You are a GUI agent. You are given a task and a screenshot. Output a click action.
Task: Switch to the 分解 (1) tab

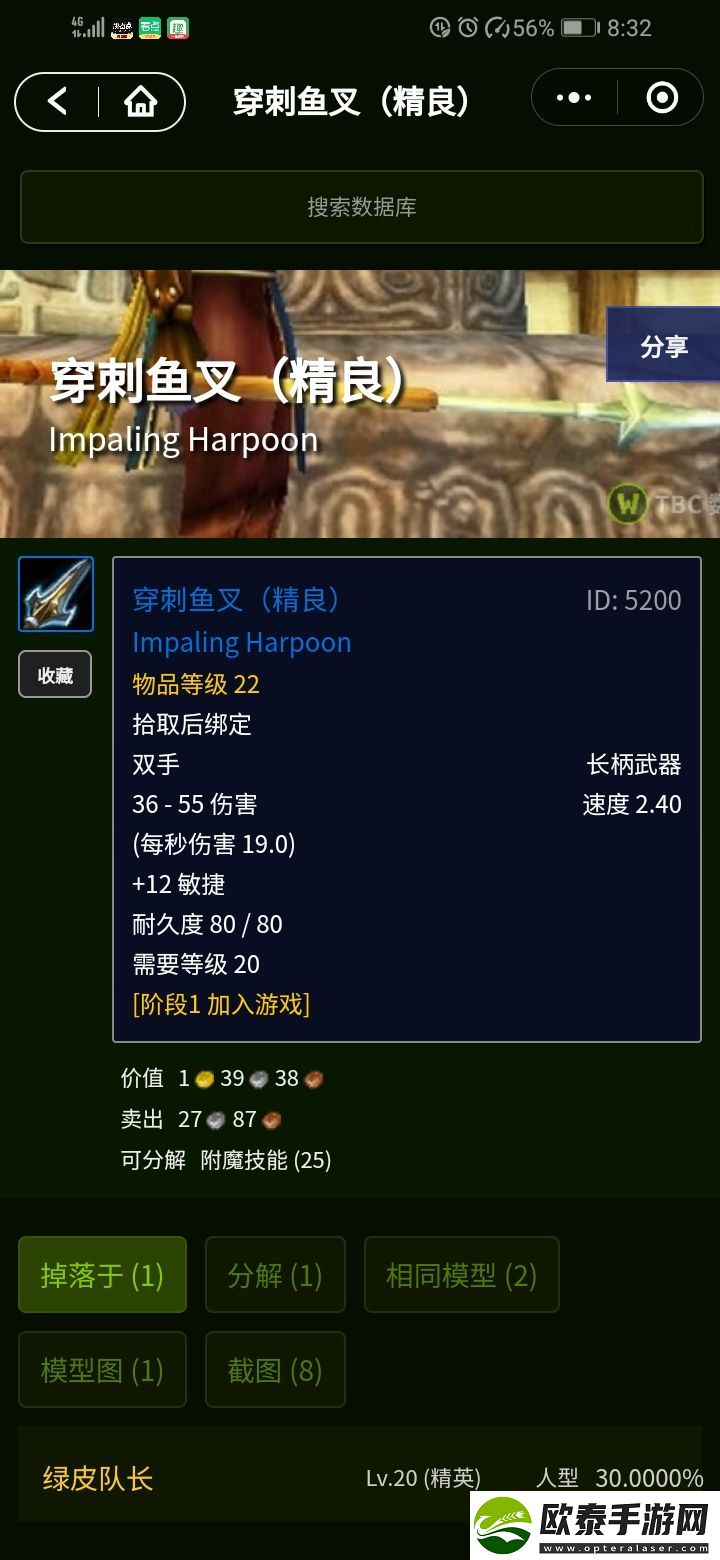(x=275, y=1275)
